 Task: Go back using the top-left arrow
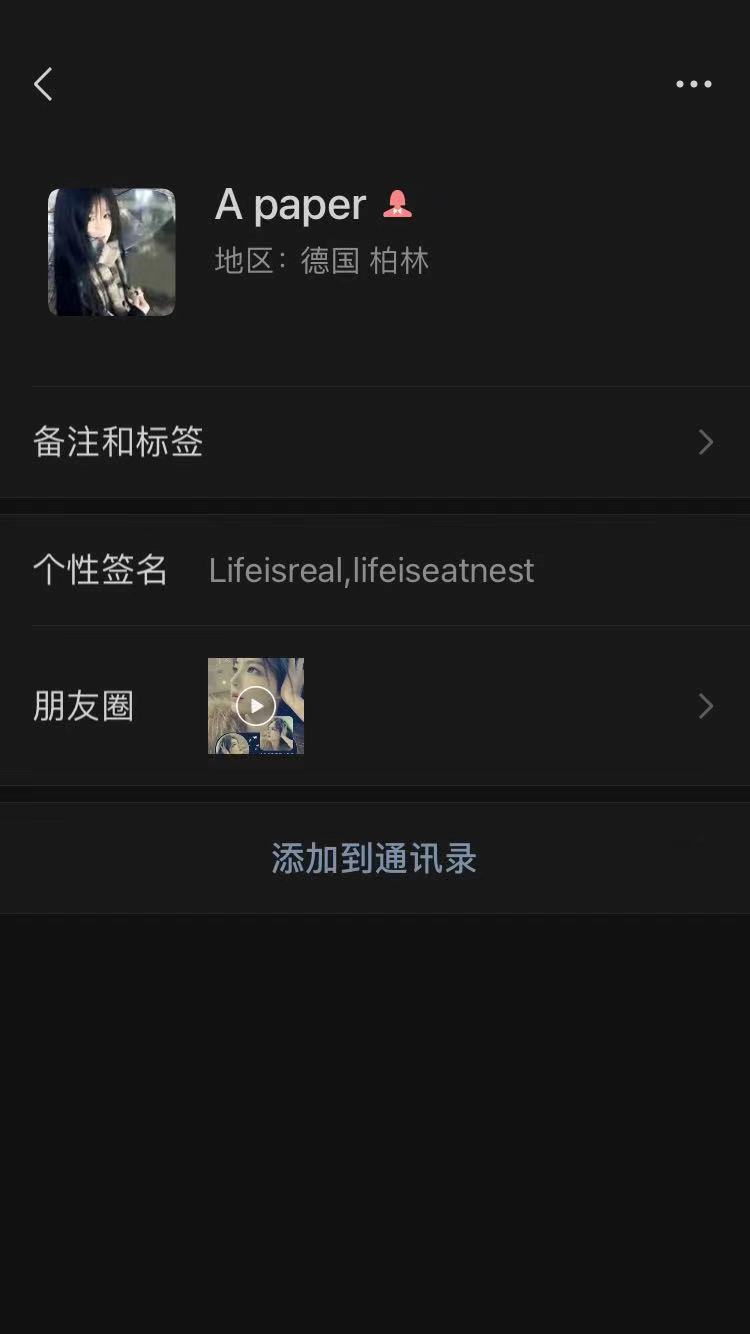pos(43,85)
